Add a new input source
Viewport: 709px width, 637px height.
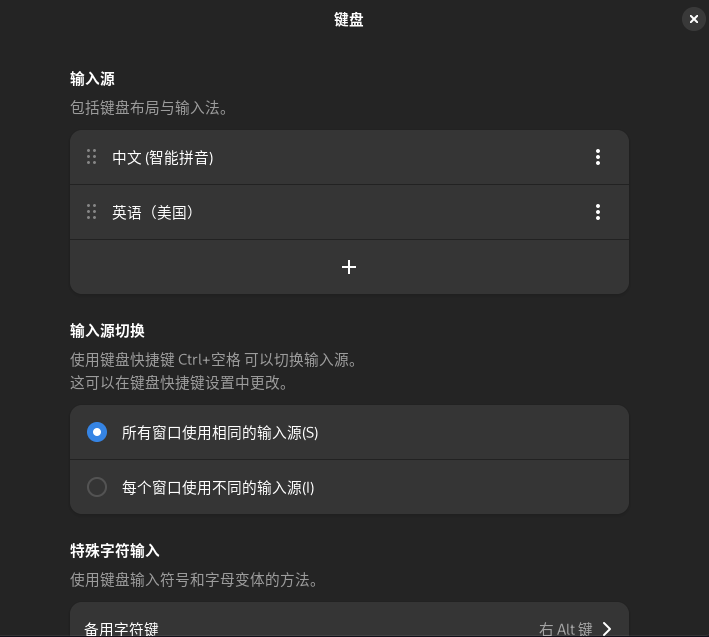click(x=349, y=267)
